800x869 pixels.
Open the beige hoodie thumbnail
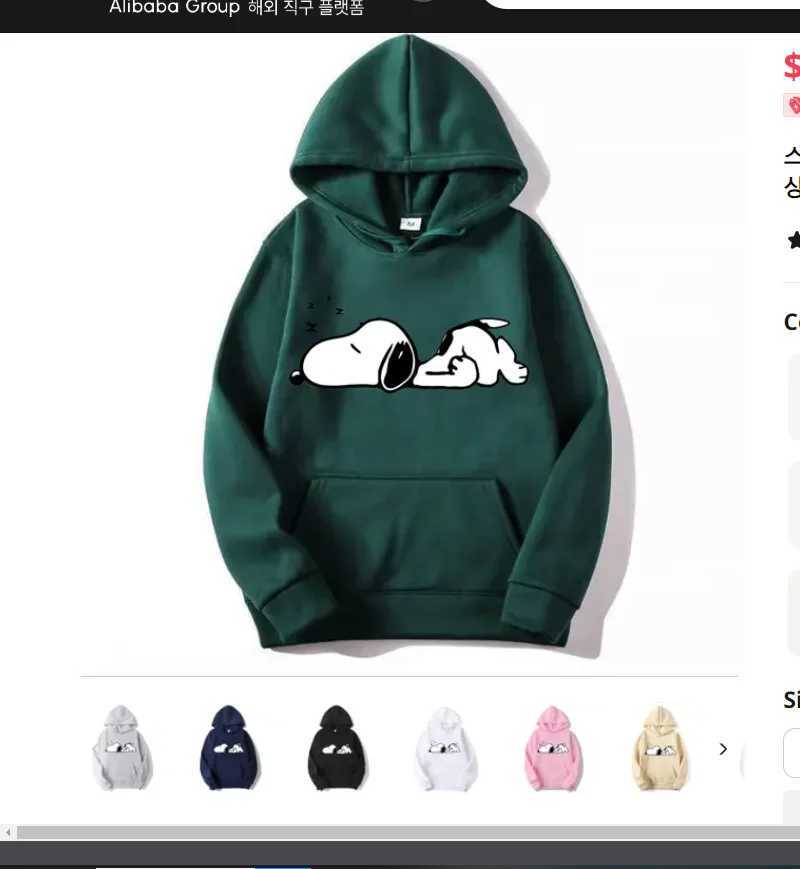point(660,748)
